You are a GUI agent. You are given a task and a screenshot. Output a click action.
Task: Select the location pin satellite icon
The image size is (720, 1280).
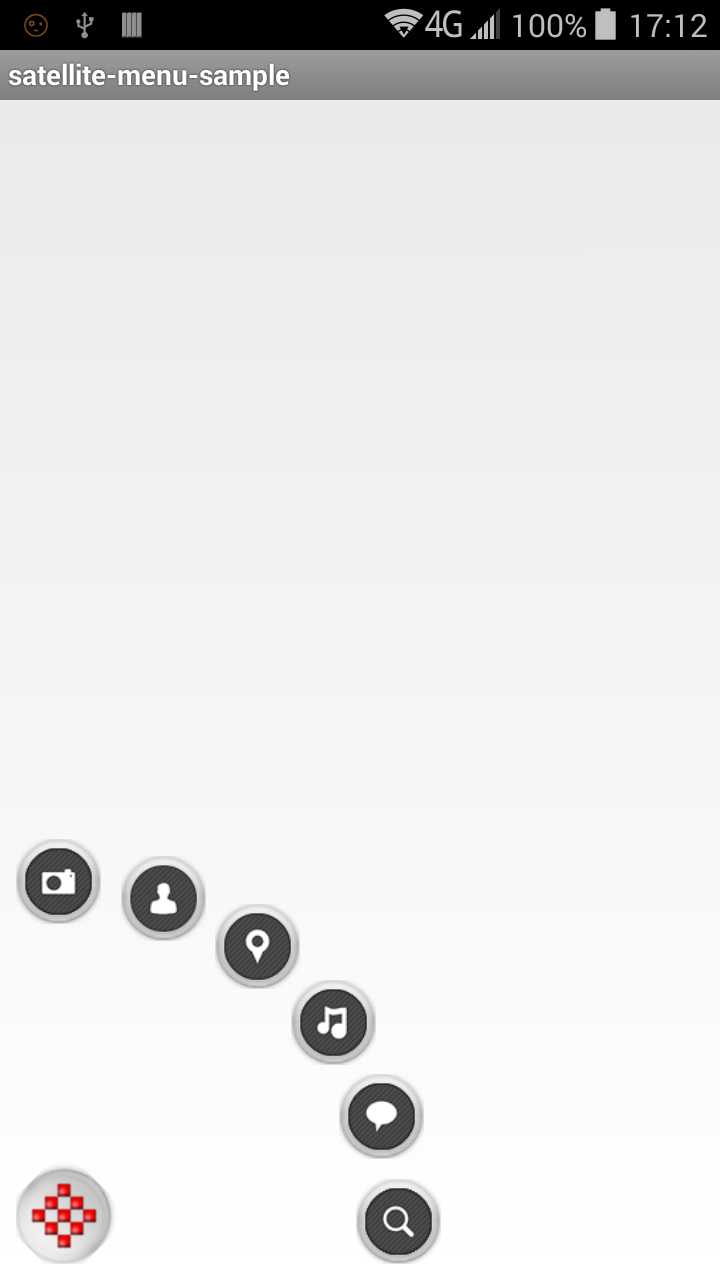257,945
